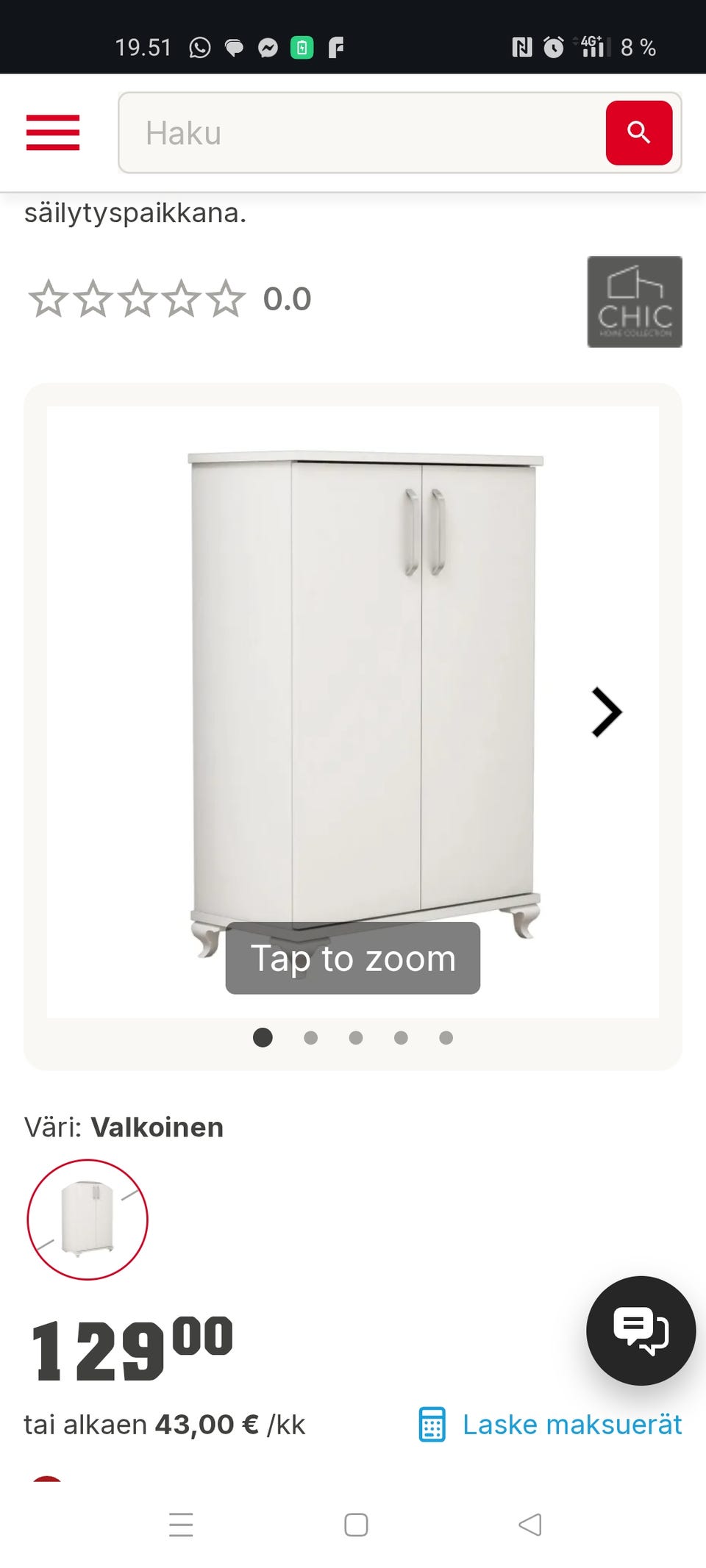706x1568 pixels.
Task: Show next product image with arrow
Action: 607,712
